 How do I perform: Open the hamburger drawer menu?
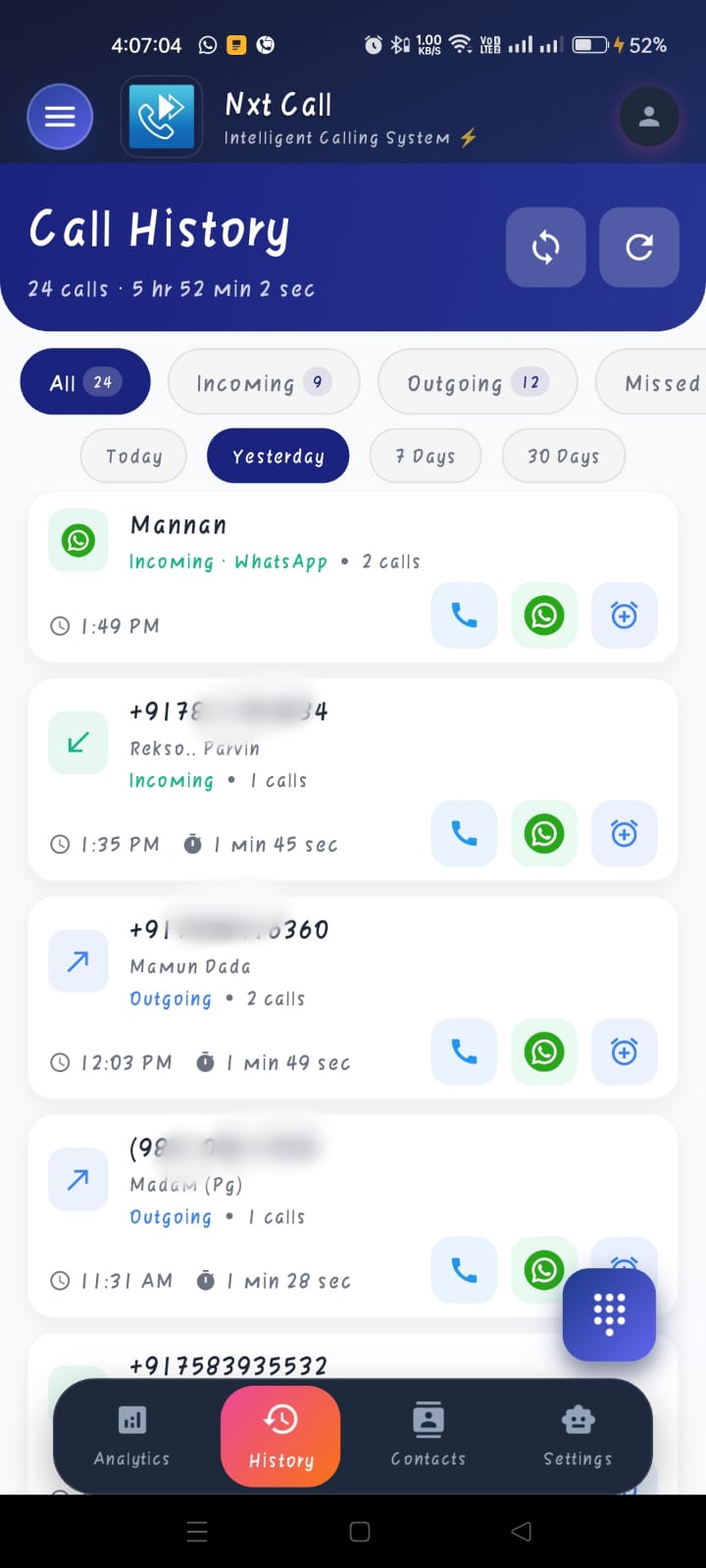coord(60,118)
